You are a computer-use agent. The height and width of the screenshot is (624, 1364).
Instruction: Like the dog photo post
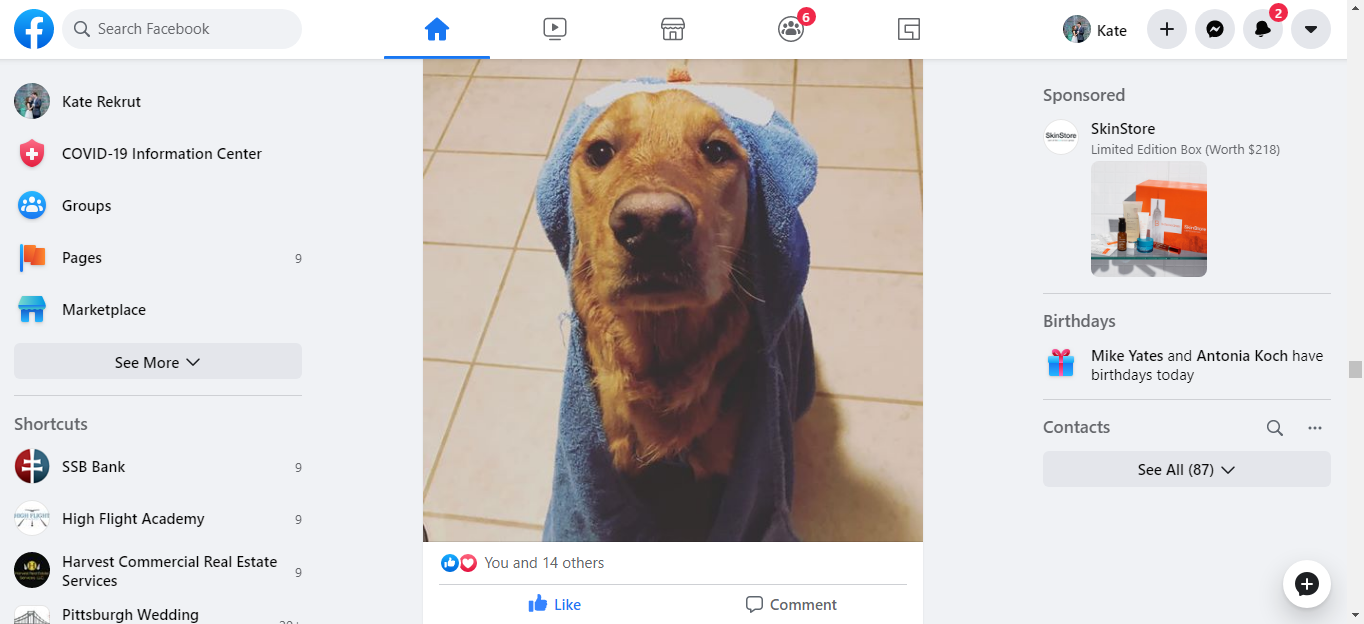coord(554,604)
